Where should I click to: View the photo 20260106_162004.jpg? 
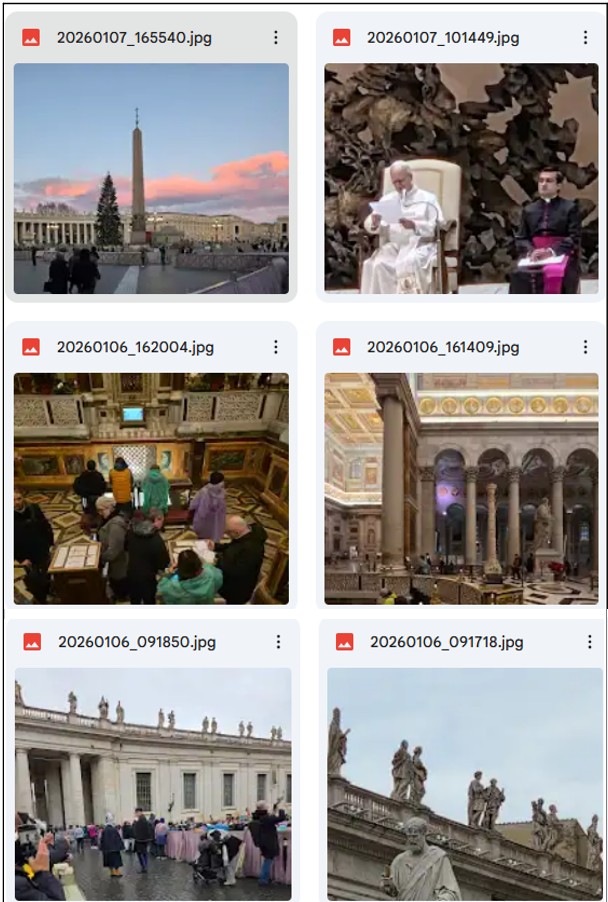coord(151,488)
